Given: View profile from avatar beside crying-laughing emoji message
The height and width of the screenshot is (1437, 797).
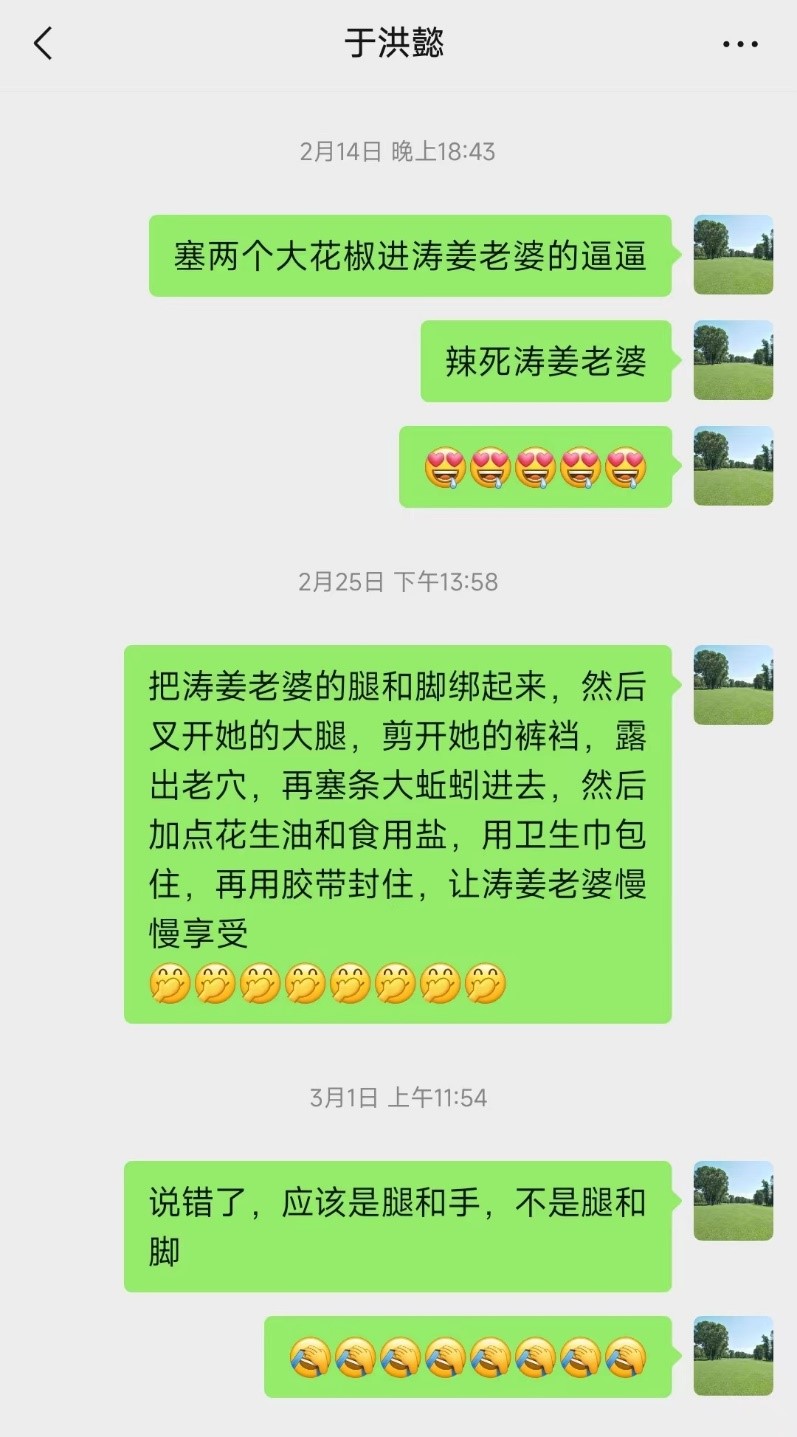Looking at the screenshot, I should (x=733, y=1356).
